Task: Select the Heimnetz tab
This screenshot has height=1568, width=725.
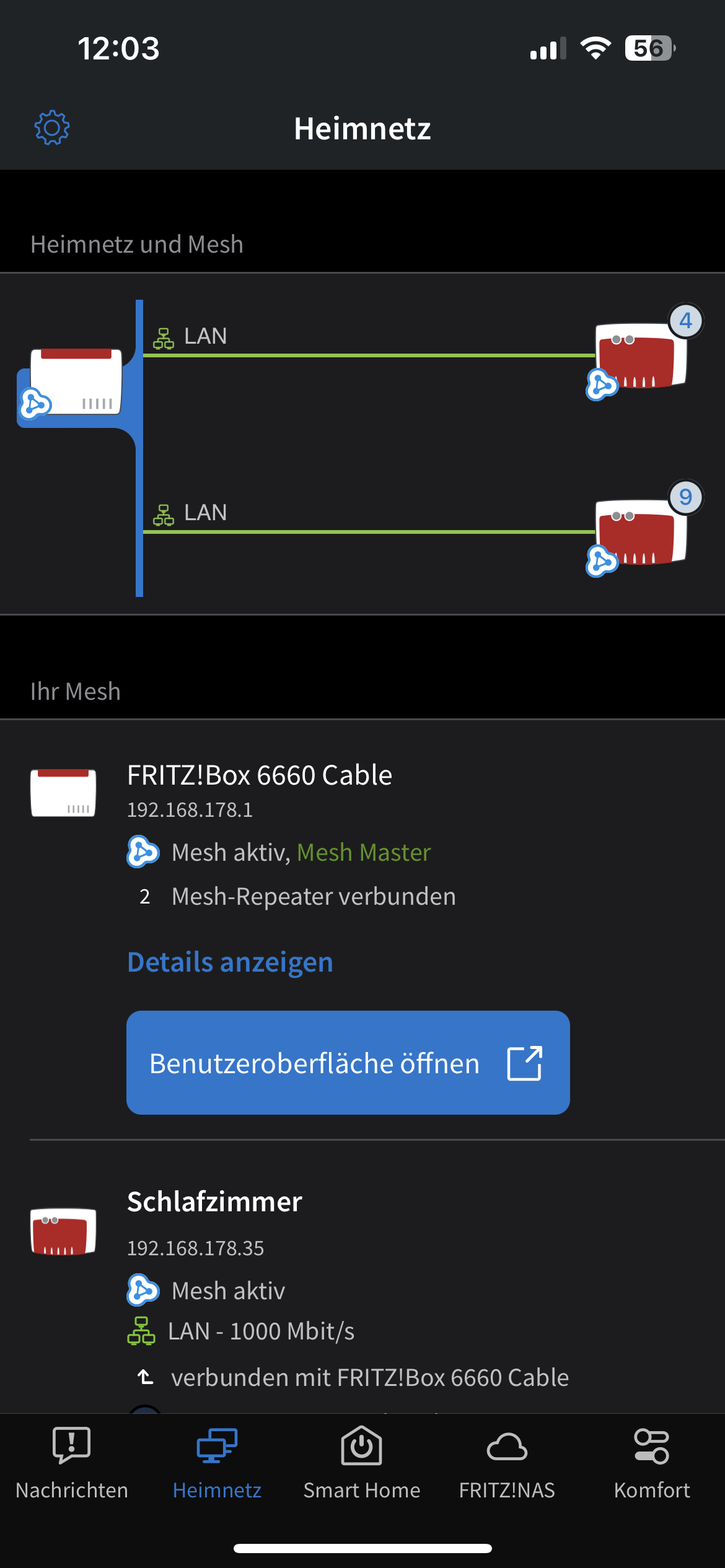Action: click(x=217, y=1461)
